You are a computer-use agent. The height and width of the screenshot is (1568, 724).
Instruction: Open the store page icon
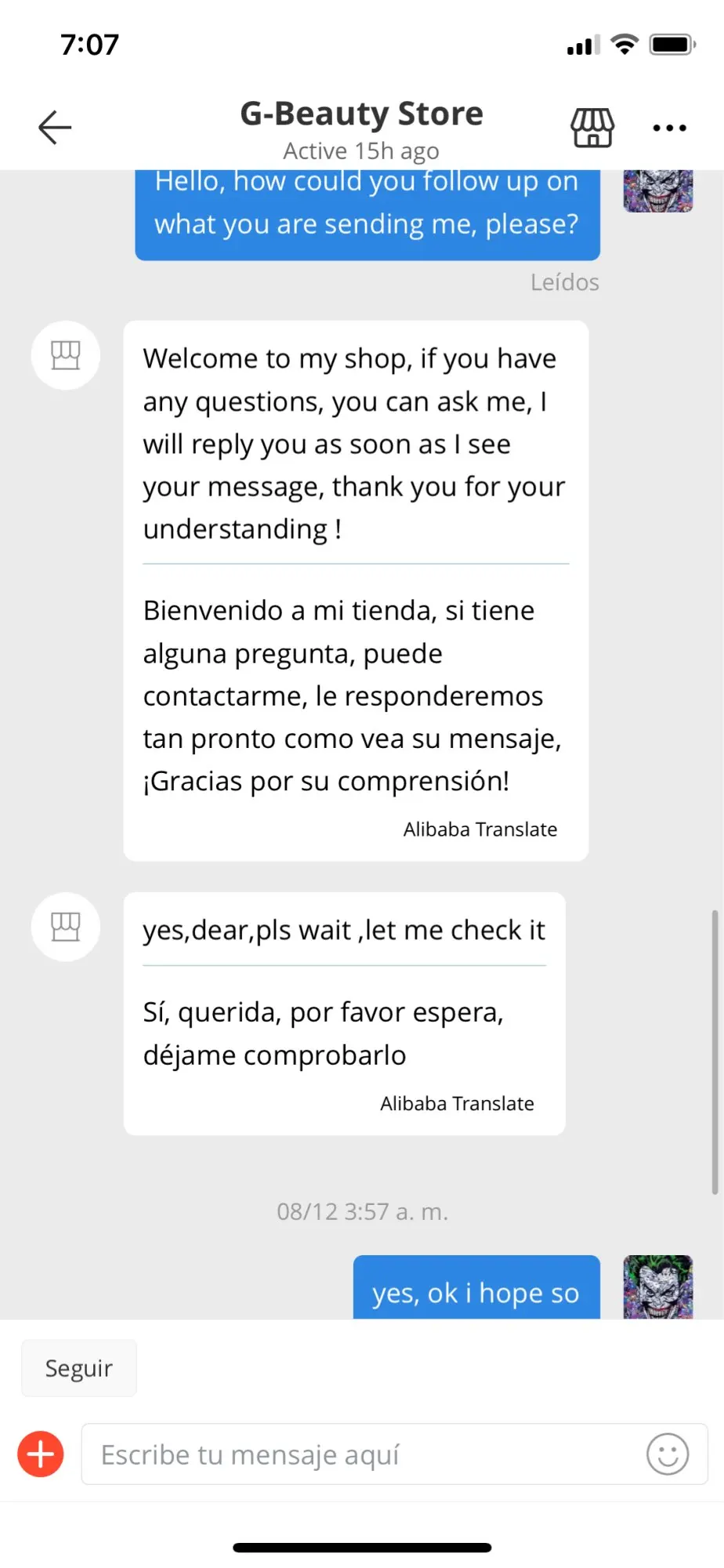pos(592,127)
